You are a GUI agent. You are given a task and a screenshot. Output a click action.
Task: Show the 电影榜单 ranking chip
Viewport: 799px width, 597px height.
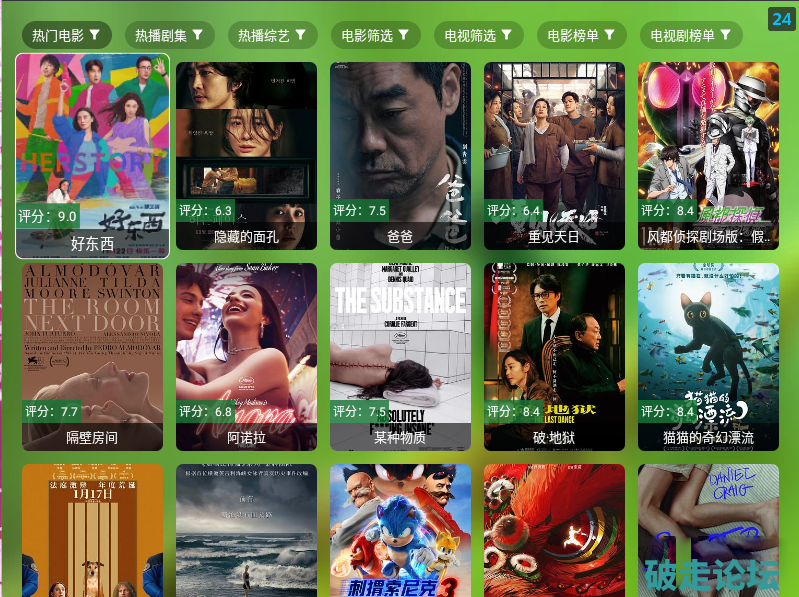pos(581,35)
